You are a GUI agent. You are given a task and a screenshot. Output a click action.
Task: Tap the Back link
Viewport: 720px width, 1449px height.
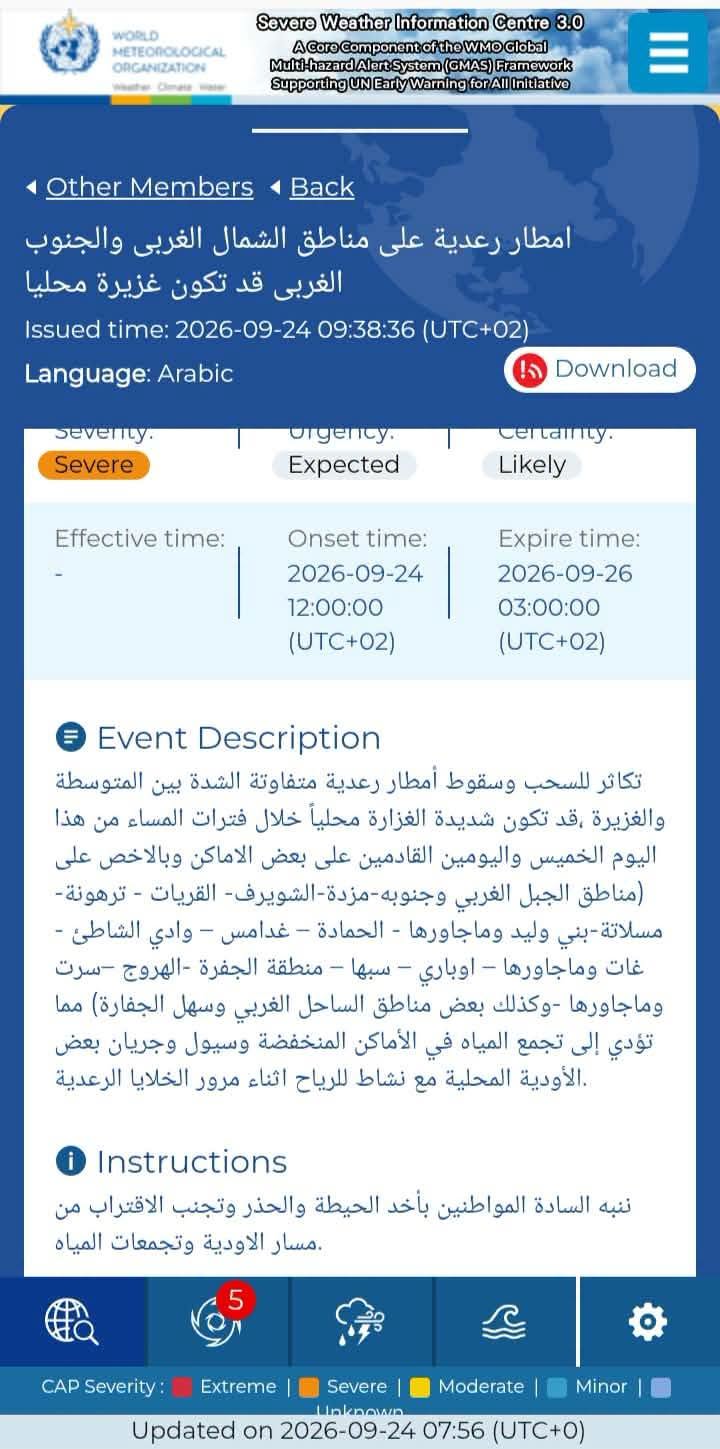[x=322, y=187]
